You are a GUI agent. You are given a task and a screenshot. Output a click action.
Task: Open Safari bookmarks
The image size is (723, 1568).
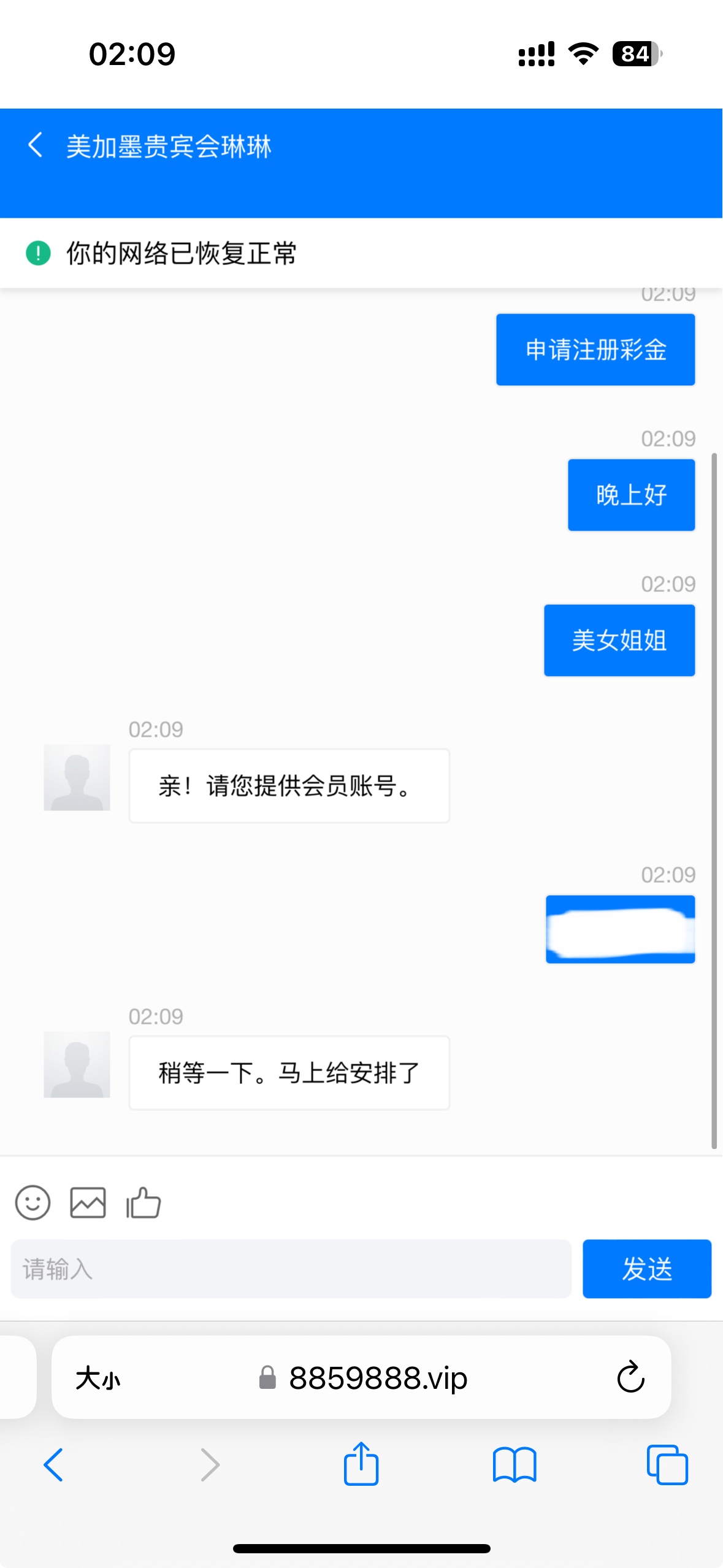point(515,1465)
